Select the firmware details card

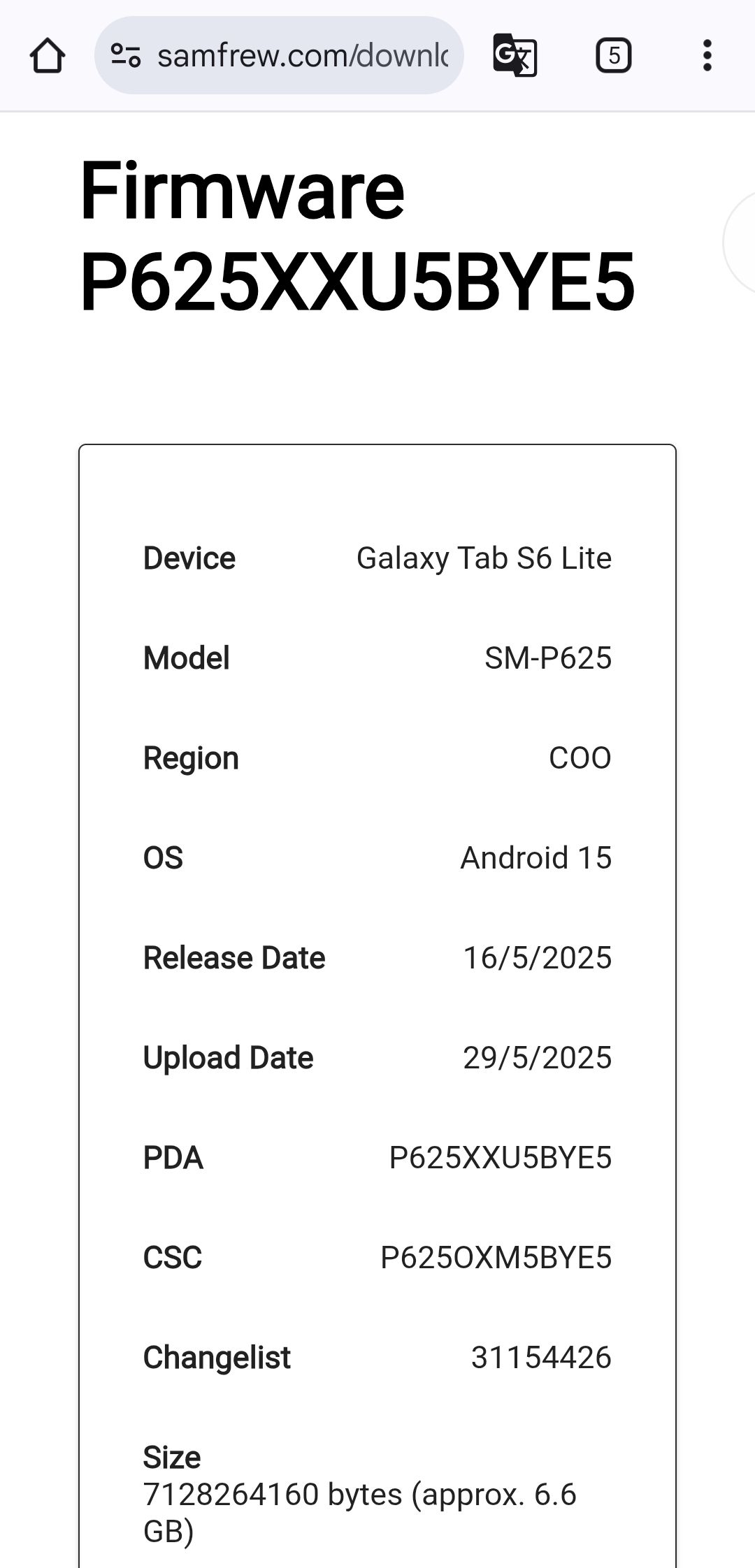pyautogui.click(x=377, y=978)
